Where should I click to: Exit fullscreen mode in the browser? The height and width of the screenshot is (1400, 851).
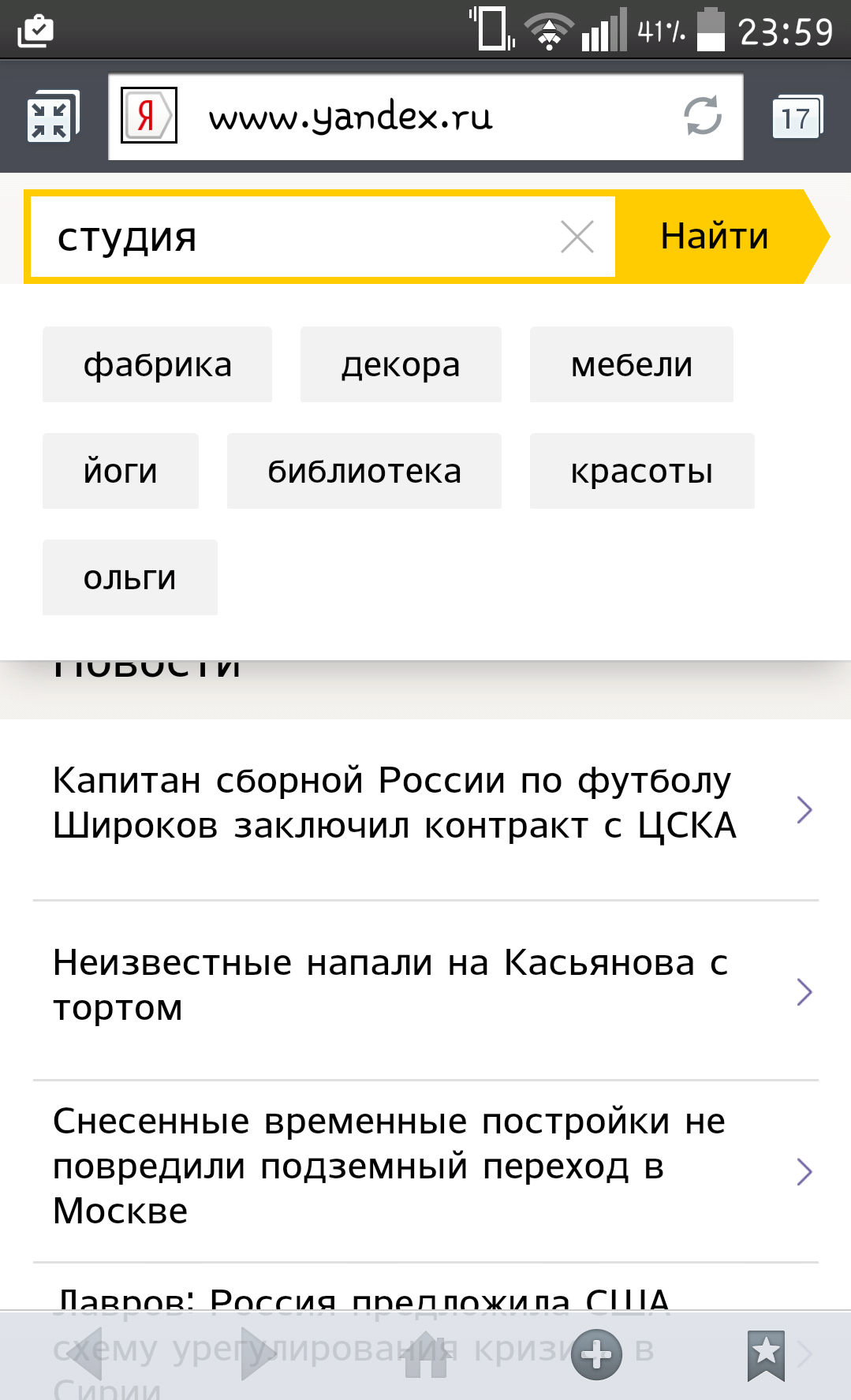52,118
